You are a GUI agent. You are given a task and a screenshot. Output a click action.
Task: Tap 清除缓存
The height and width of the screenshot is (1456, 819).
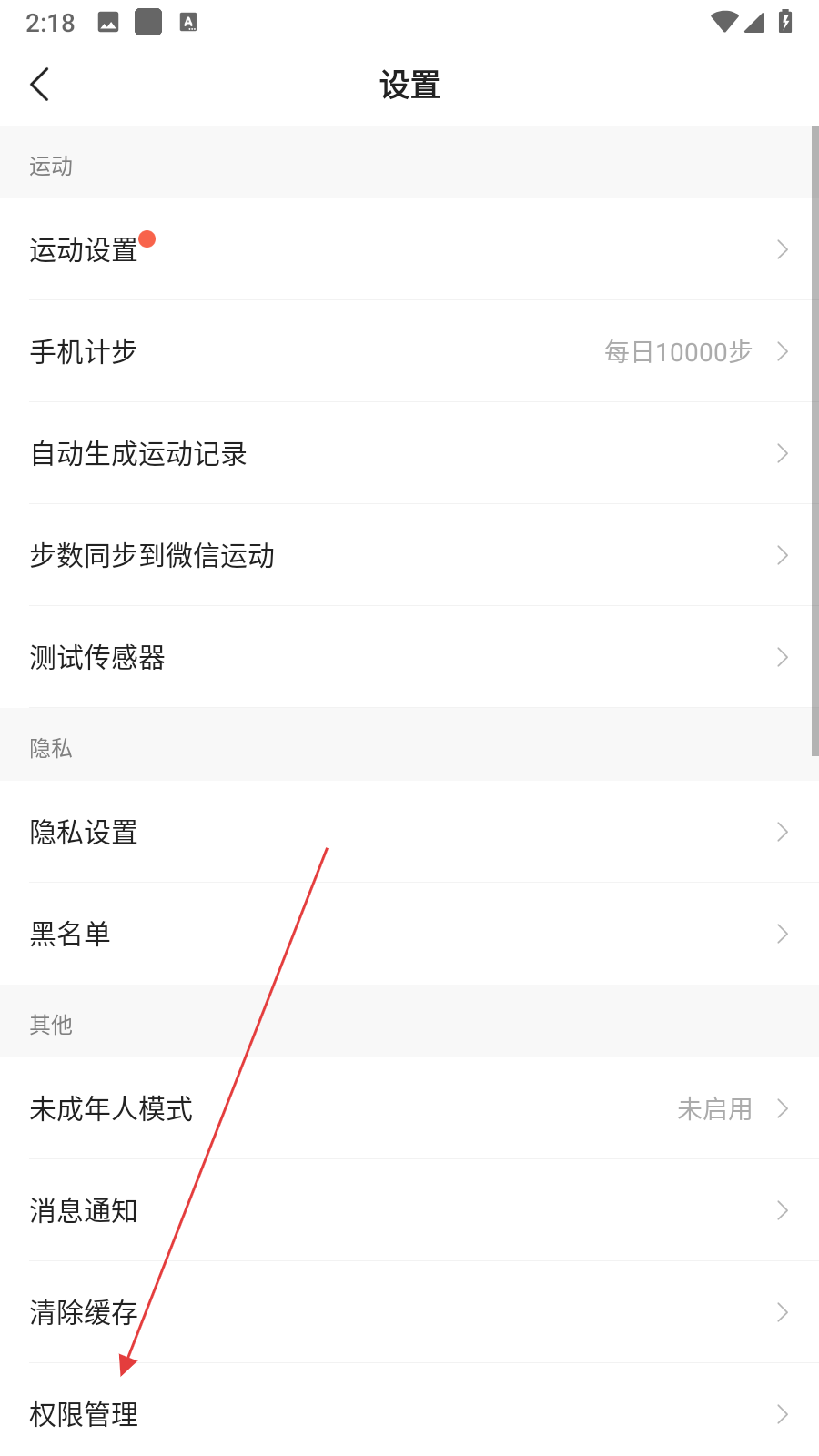tap(409, 1312)
